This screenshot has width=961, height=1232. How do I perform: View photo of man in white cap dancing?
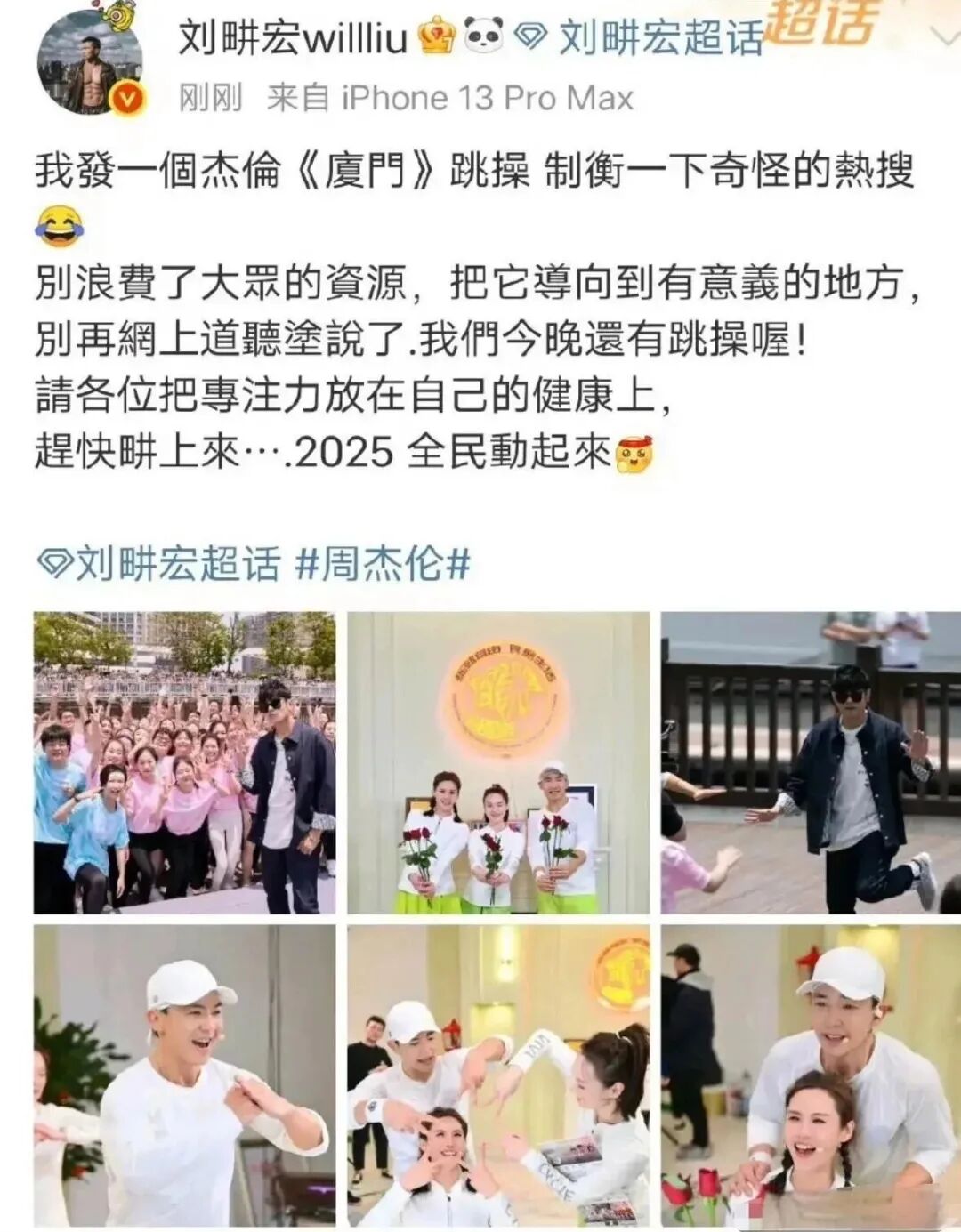click(184, 1075)
